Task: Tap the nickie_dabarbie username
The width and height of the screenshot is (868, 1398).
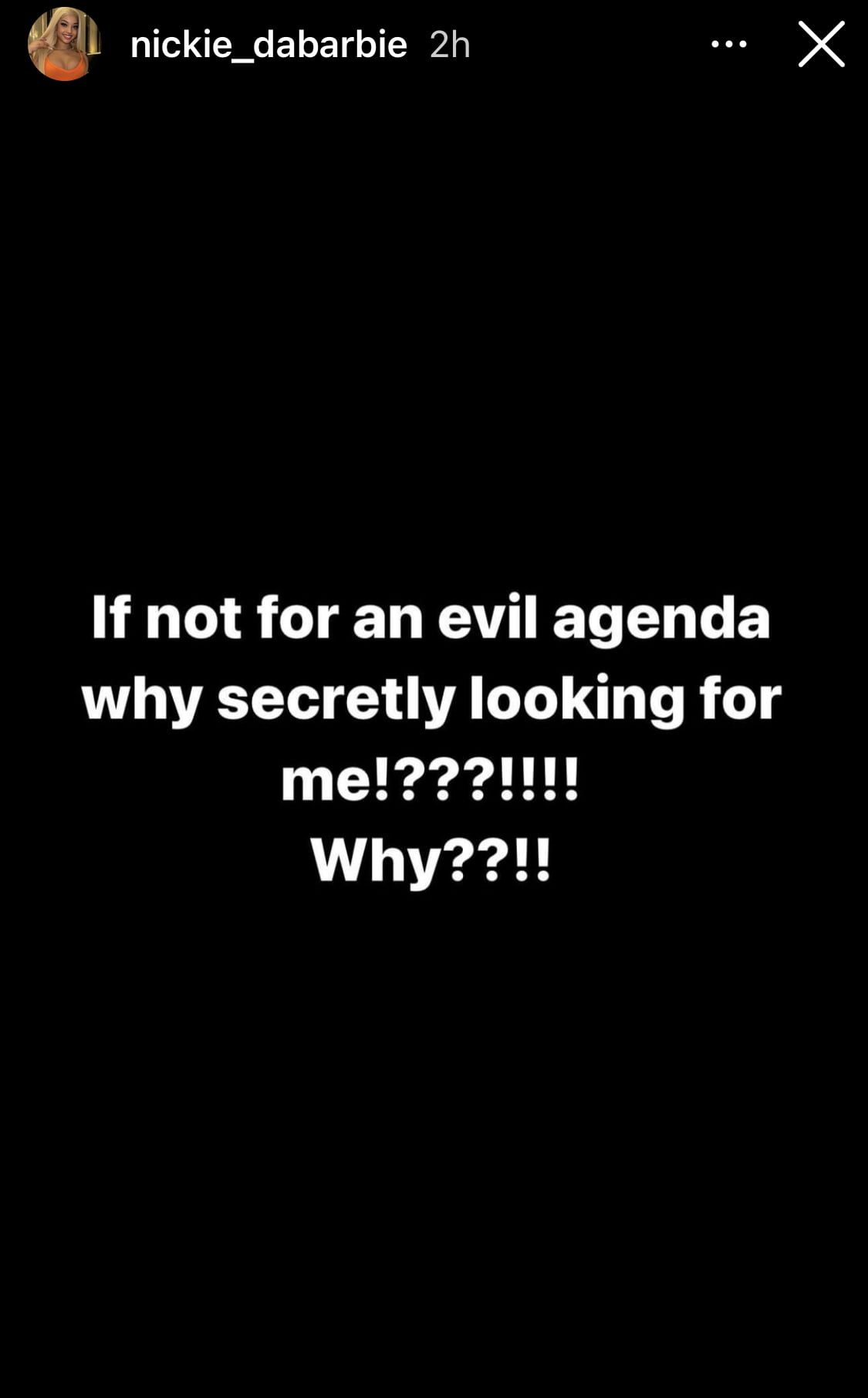Action: (x=269, y=45)
